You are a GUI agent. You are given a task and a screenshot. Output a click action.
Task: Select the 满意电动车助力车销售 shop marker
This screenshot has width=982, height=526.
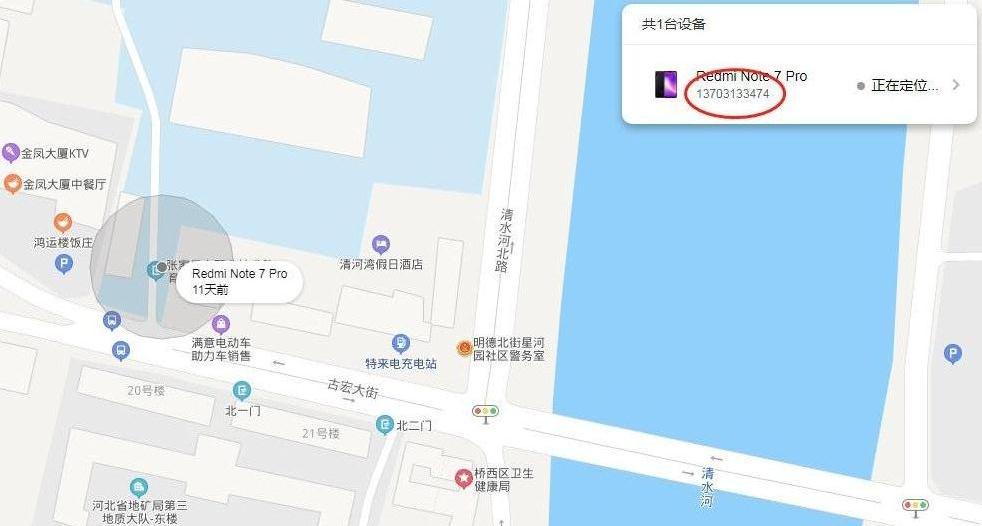[222, 323]
